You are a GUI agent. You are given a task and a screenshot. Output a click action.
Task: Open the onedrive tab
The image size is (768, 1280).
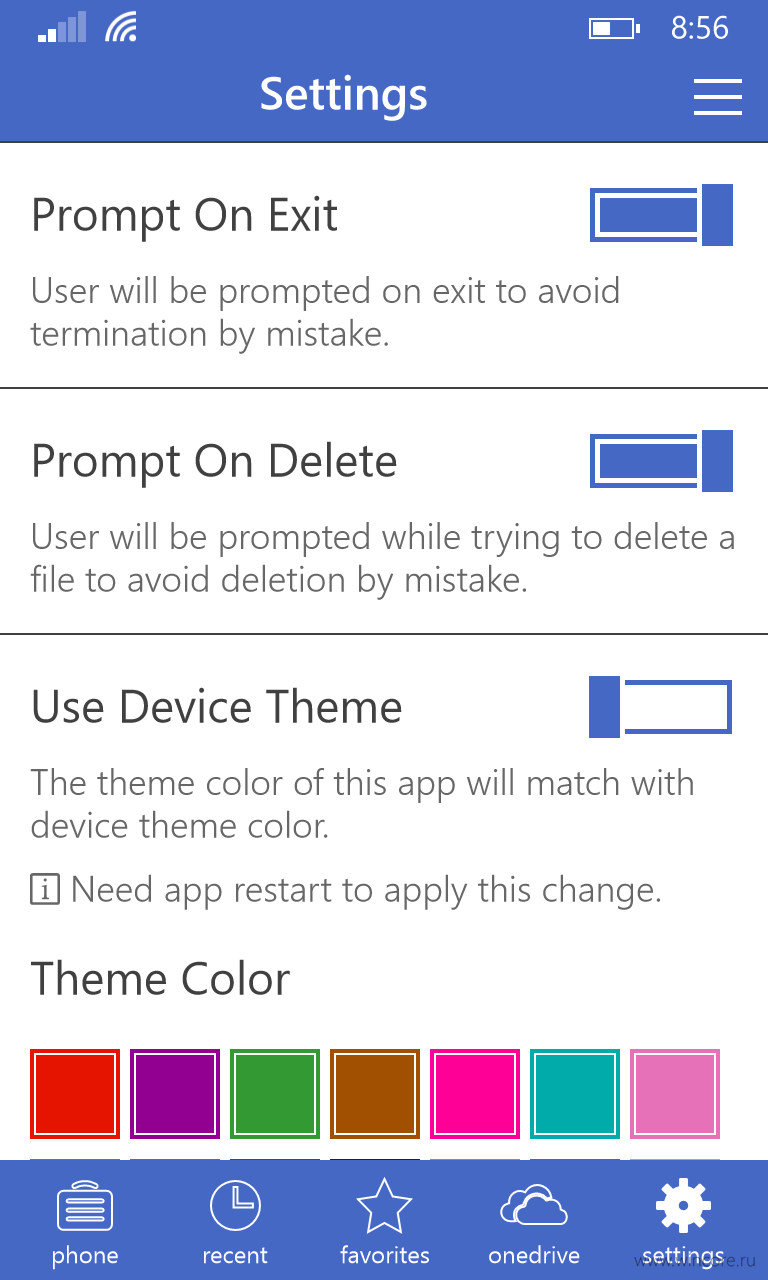(x=534, y=1221)
